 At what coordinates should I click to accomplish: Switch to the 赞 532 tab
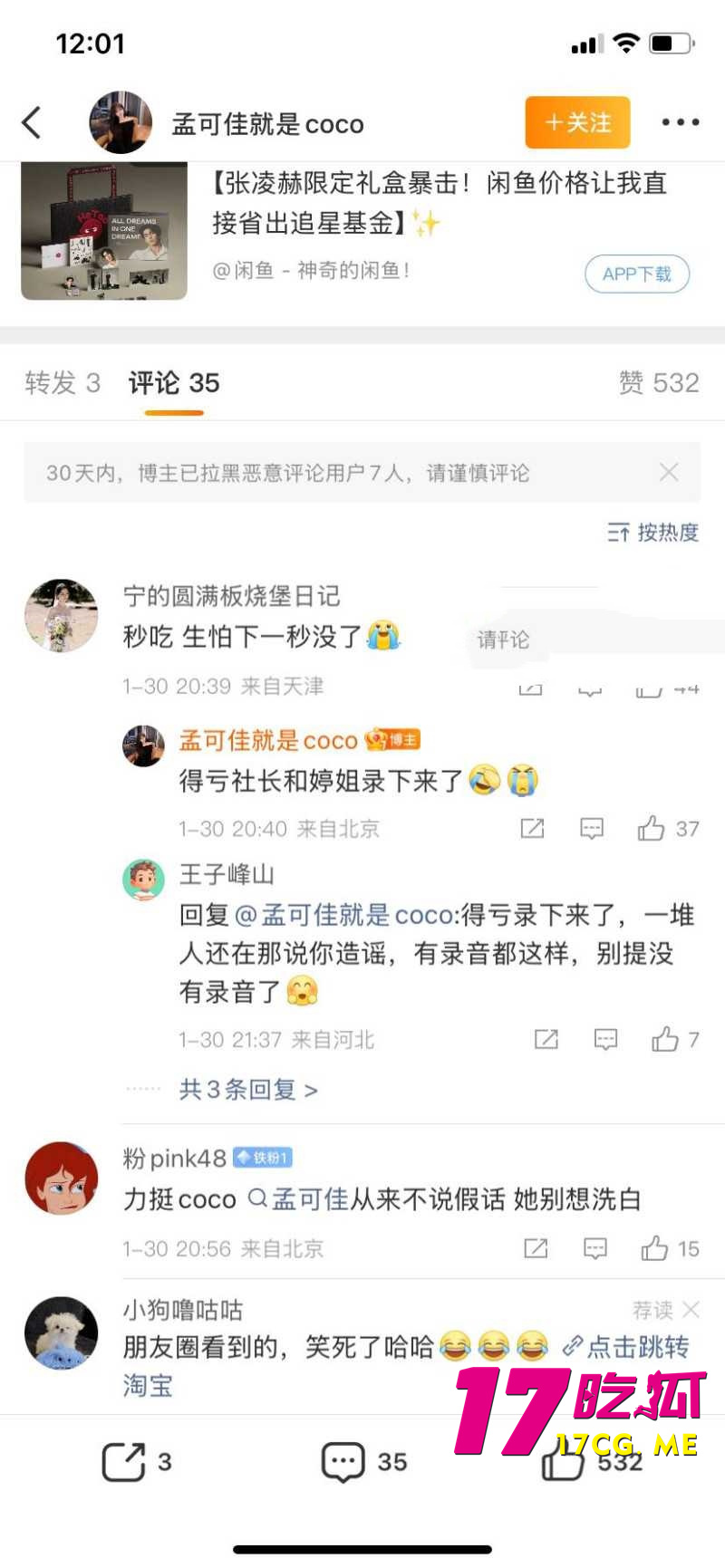tap(657, 383)
